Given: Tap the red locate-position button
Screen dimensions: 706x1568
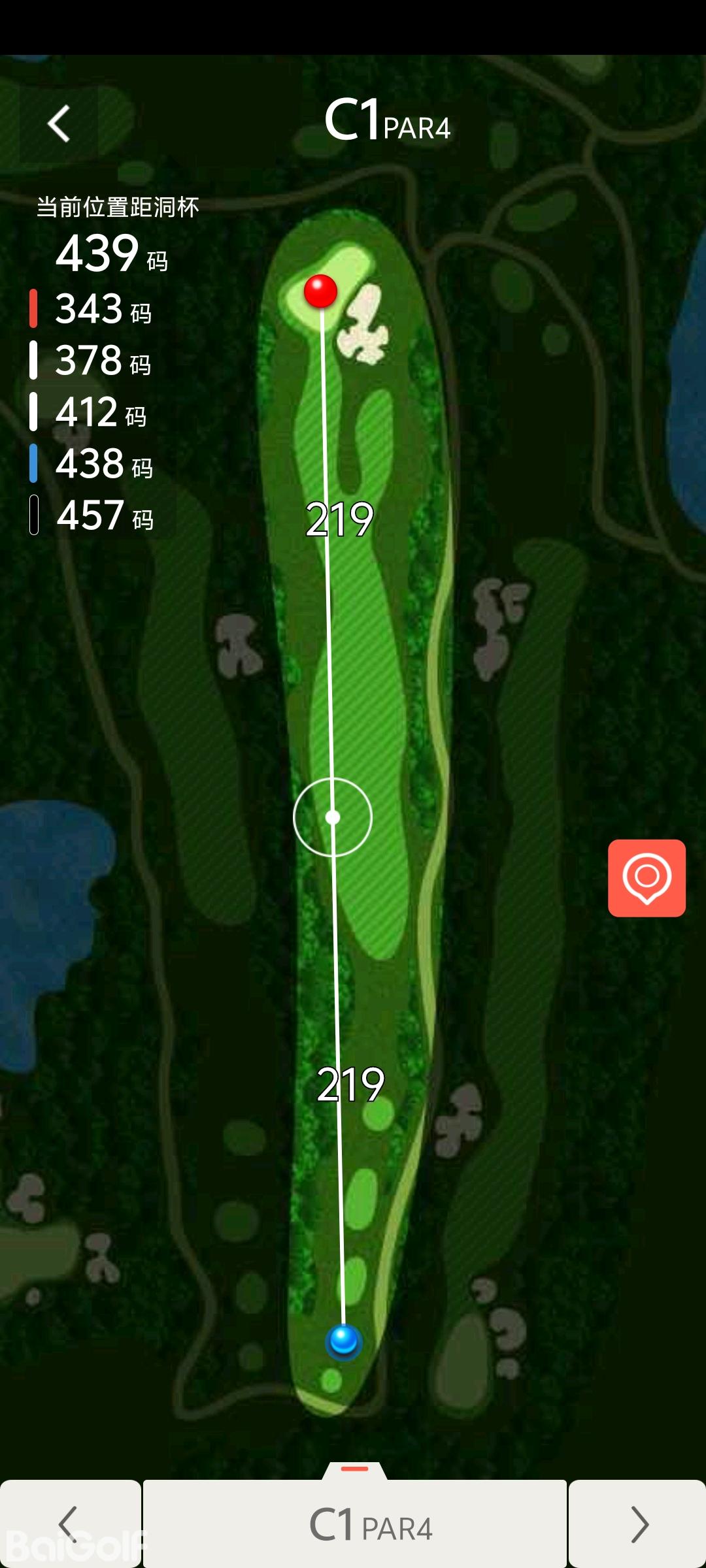Looking at the screenshot, I should coord(647,877).
